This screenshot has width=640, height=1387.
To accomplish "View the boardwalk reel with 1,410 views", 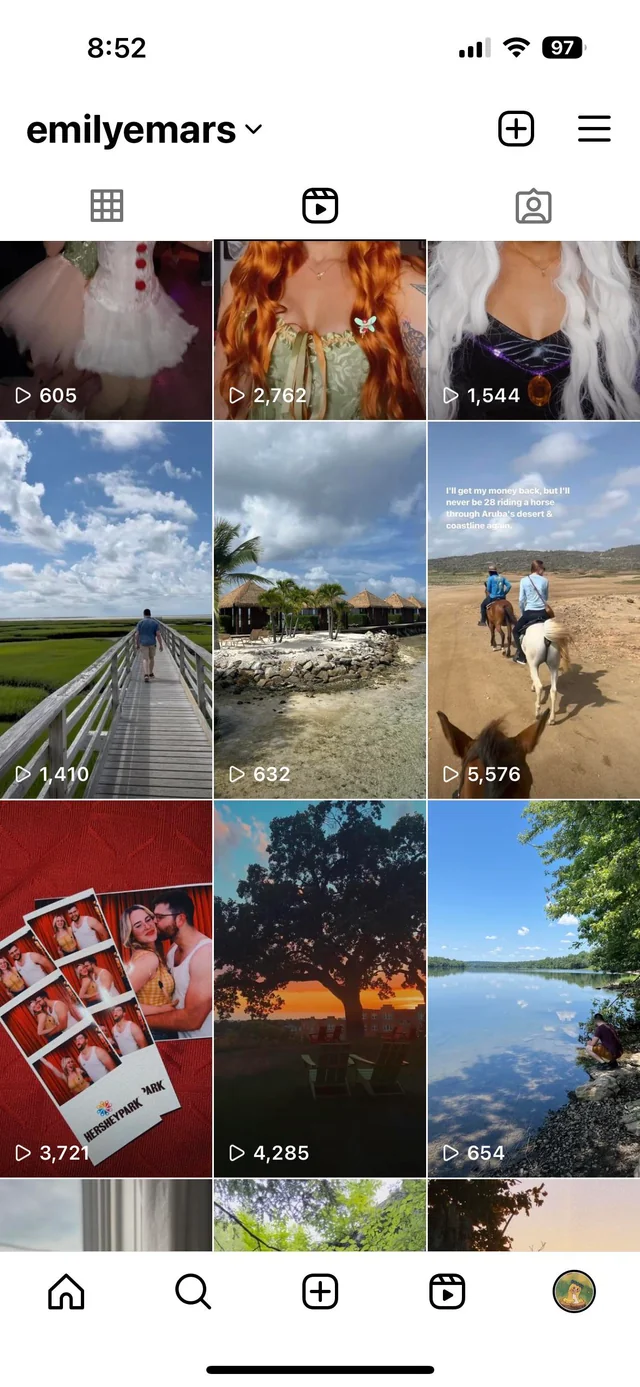I will pos(106,610).
